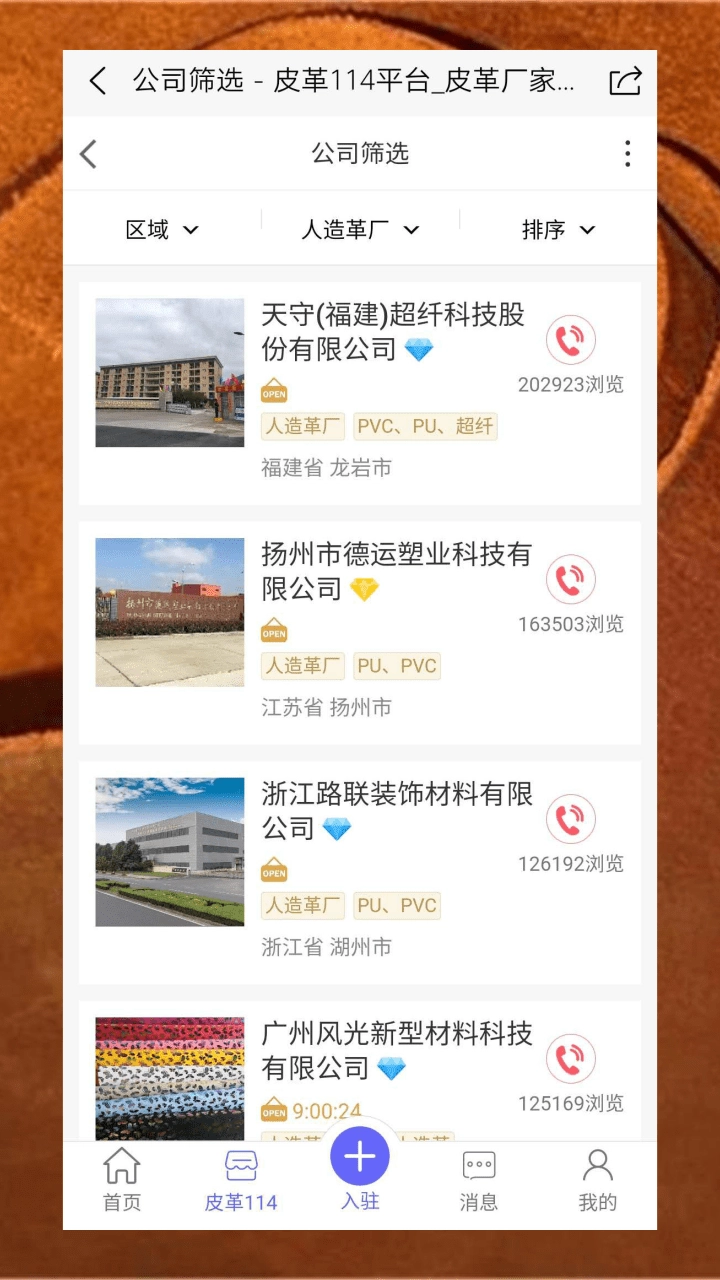This screenshot has width=720, height=1280.
Task: Tap the 人造革厂 tag under 天守公司
Action: click(302, 426)
